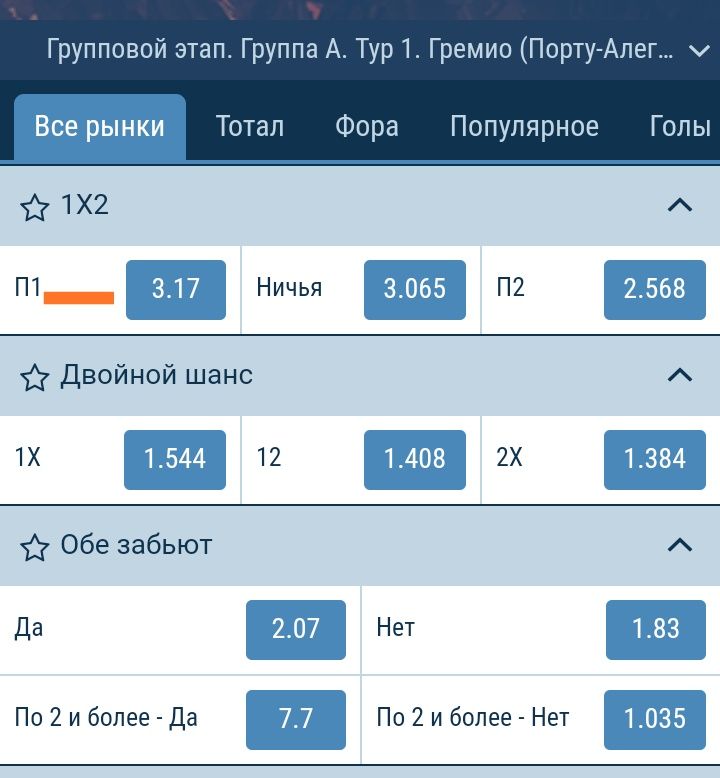Choose 1Х odds 1.544
The image size is (720, 778).
point(175,459)
